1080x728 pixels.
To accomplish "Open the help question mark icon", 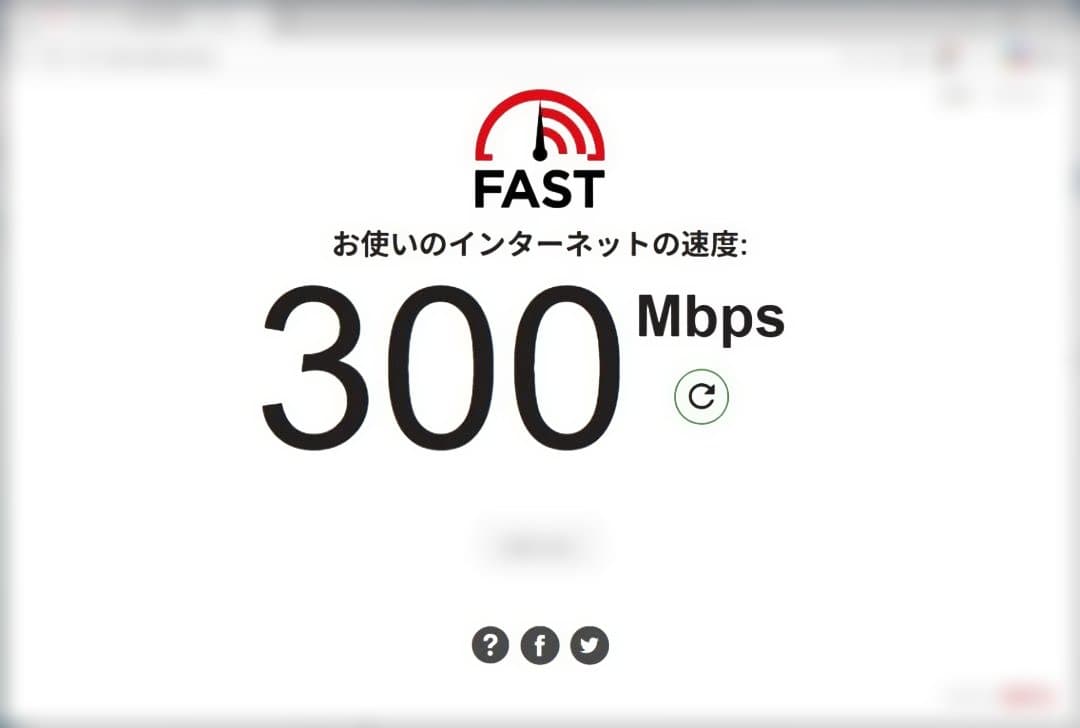I will 490,645.
